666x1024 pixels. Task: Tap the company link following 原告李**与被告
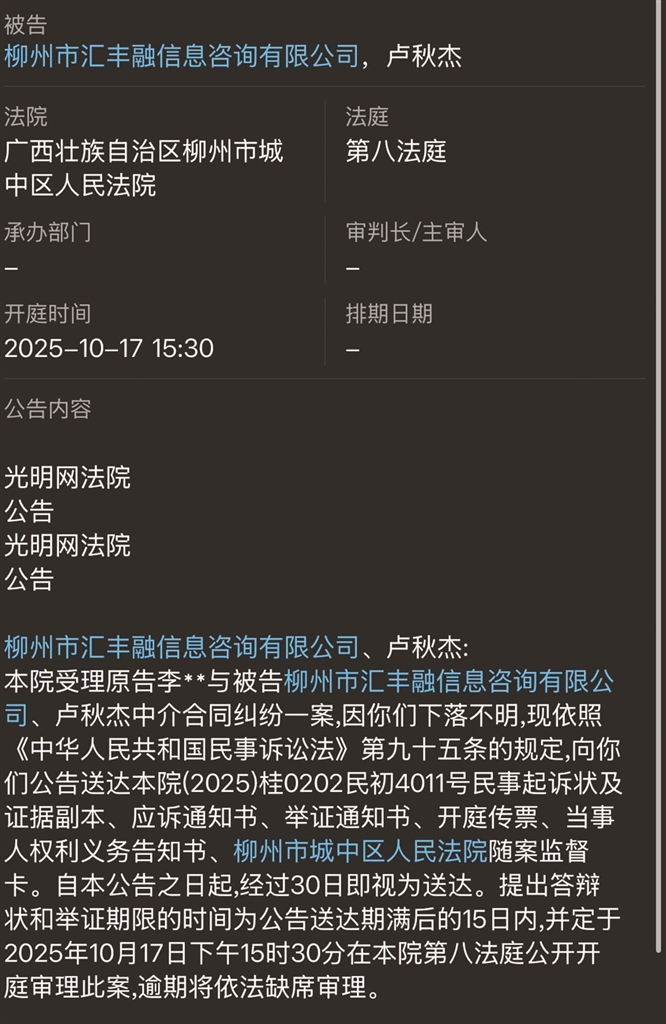click(x=449, y=681)
